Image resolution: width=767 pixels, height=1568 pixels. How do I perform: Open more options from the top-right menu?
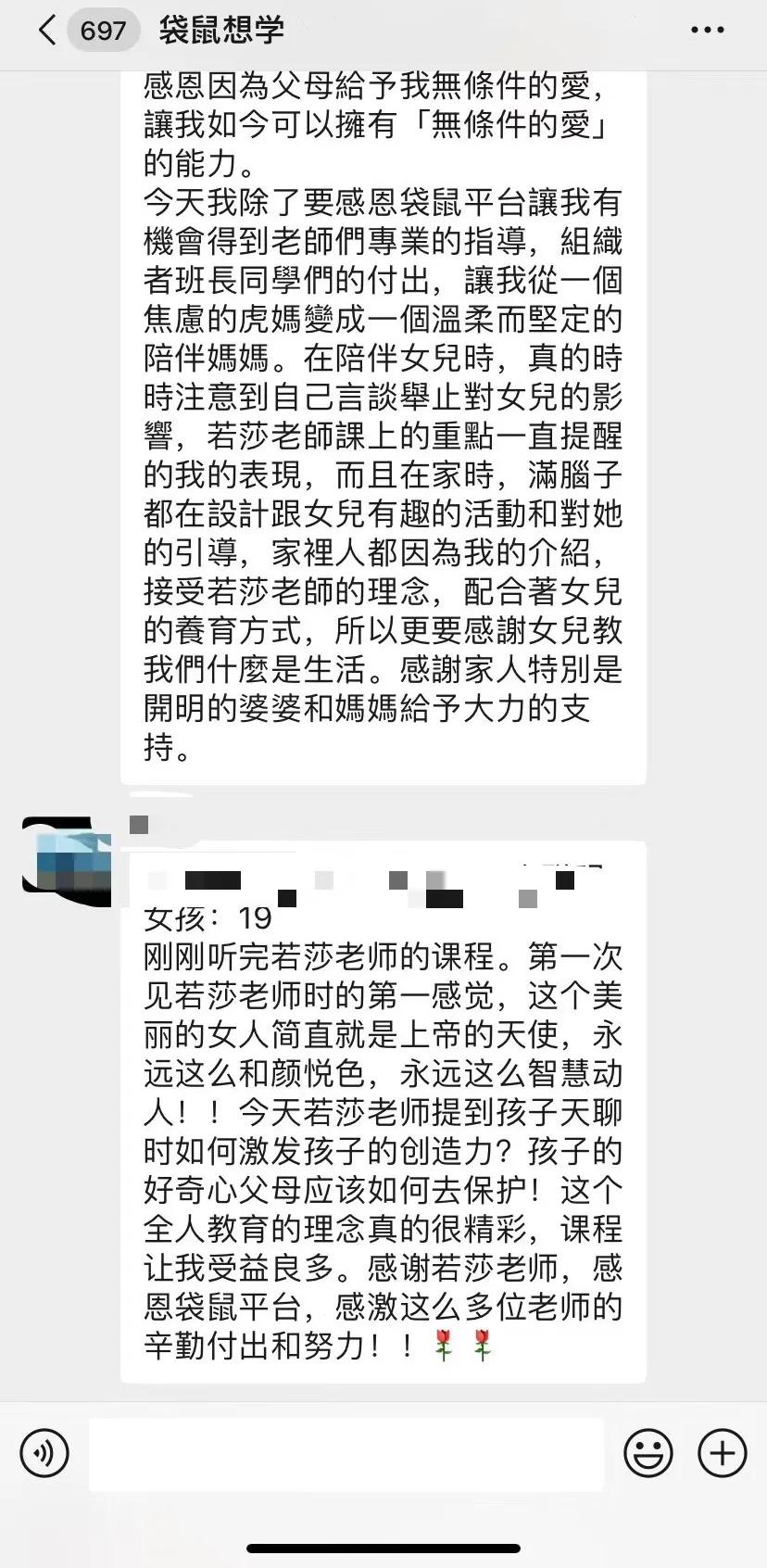tap(706, 29)
